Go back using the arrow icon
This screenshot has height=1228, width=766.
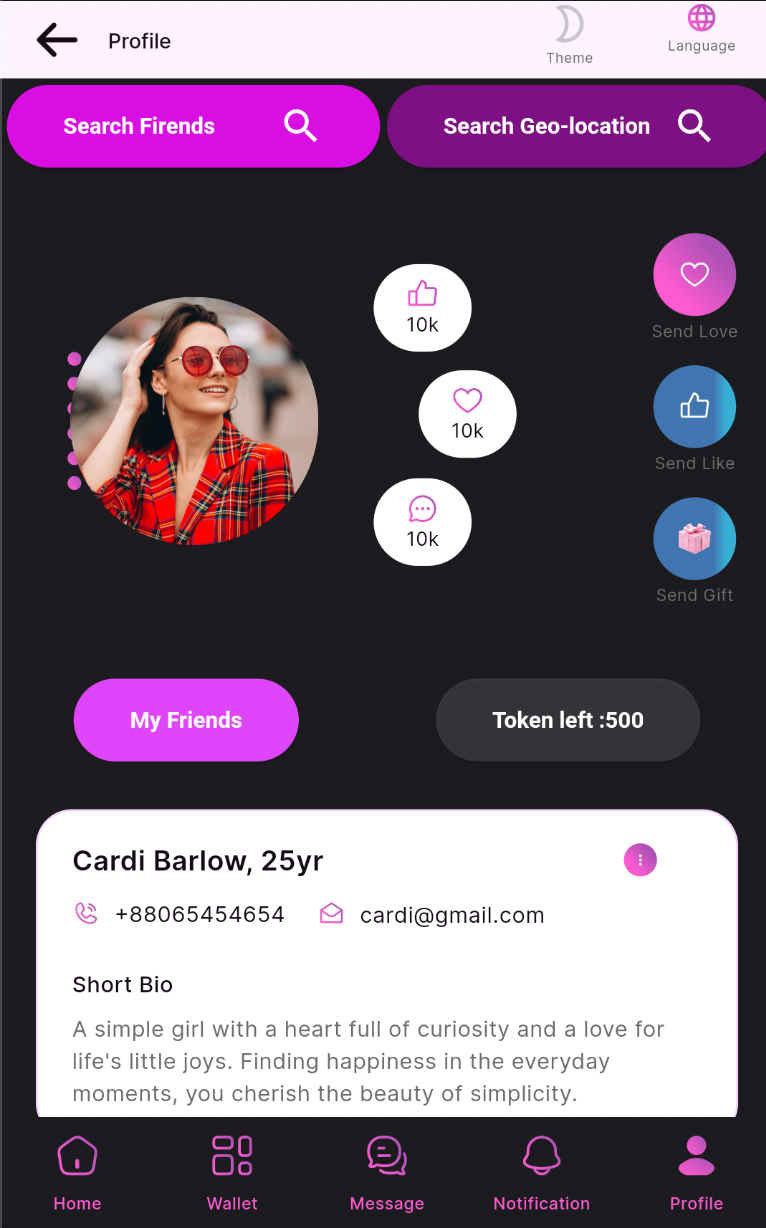pyautogui.click(x=57, y=40)
